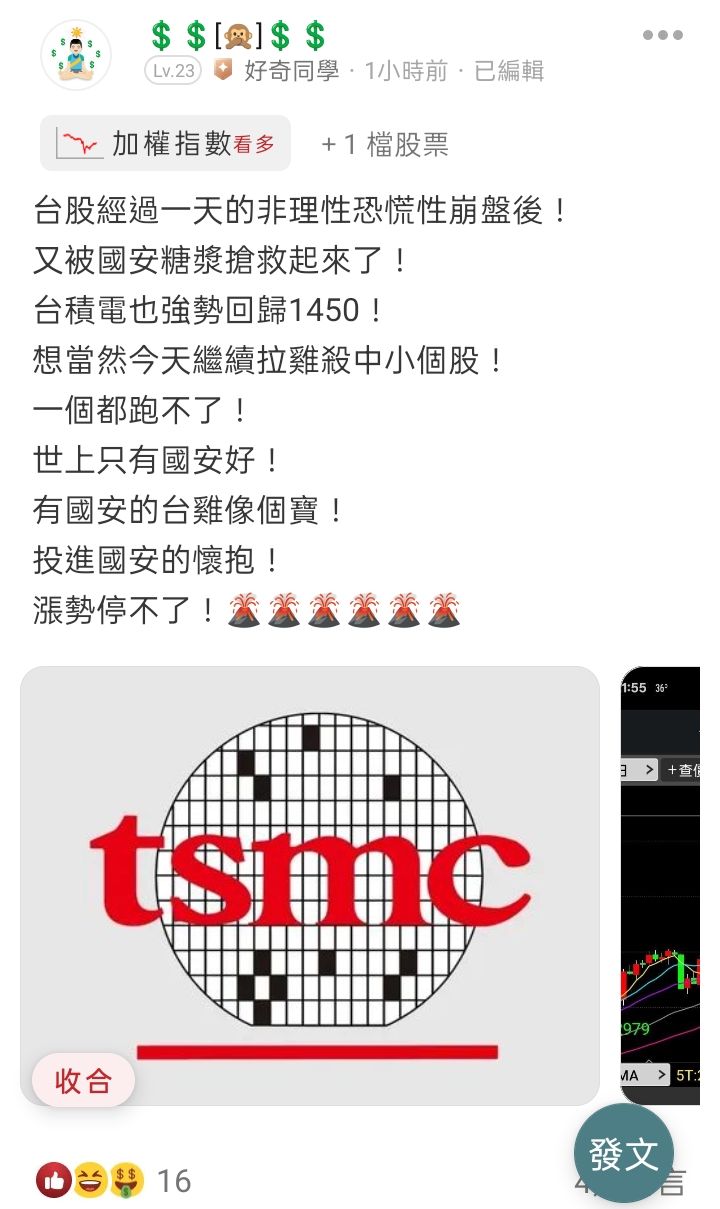Collapse the post with 收合 button
Viewport: 720px width, 1209px height.
[x=83, y=1080]
